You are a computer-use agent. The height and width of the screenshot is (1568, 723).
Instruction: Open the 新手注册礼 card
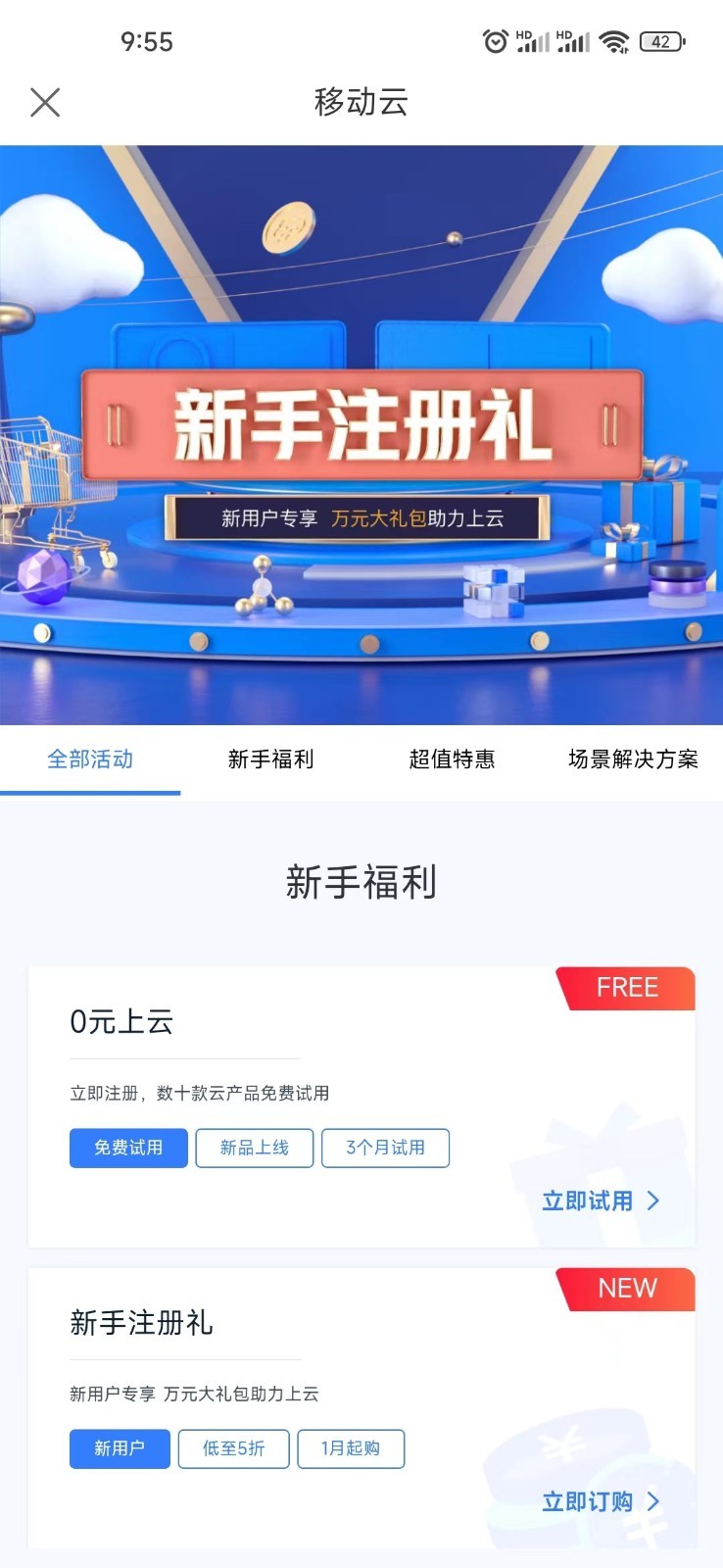[x=361, y=1408]
